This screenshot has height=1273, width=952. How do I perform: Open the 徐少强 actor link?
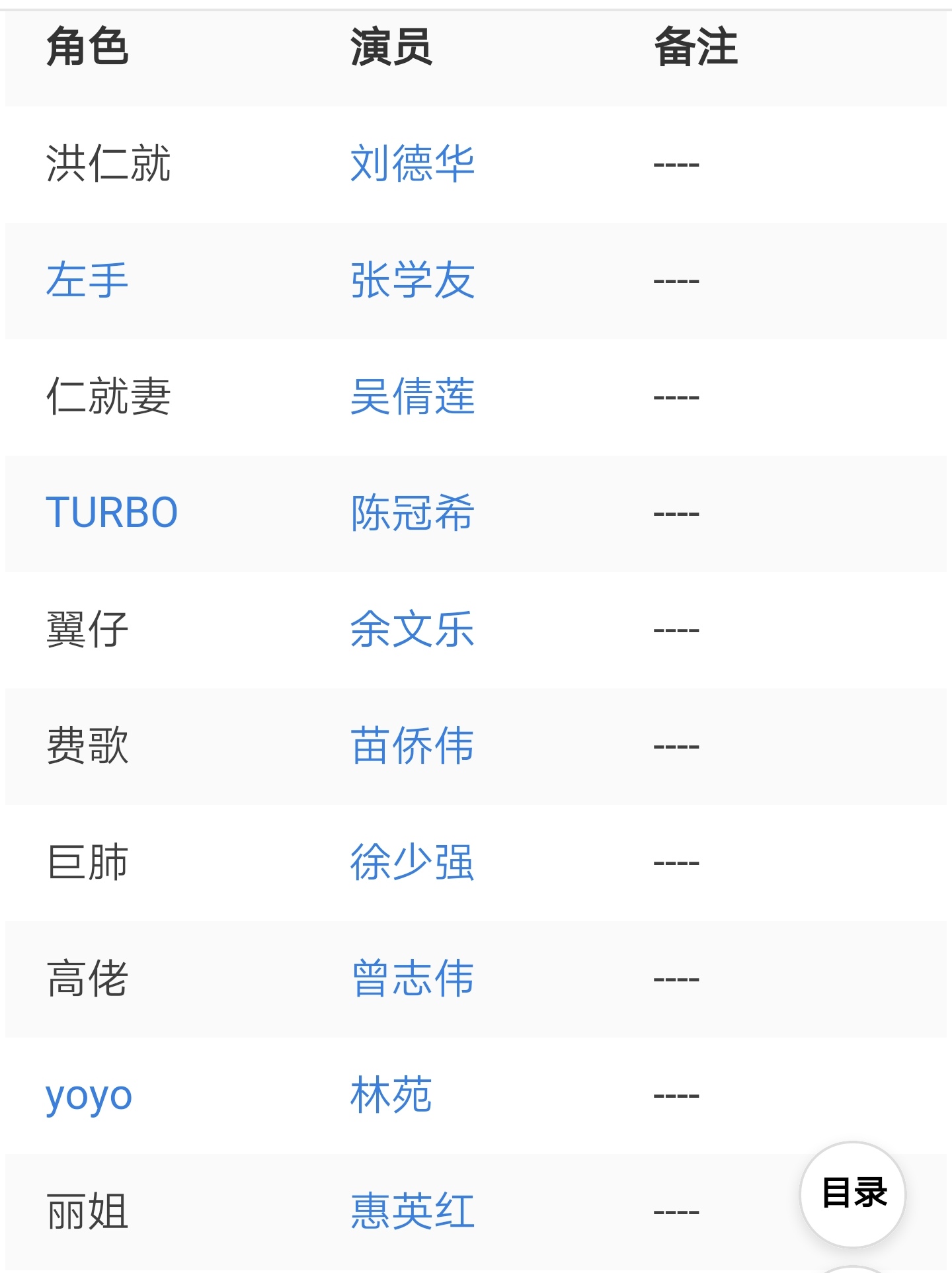412,862
